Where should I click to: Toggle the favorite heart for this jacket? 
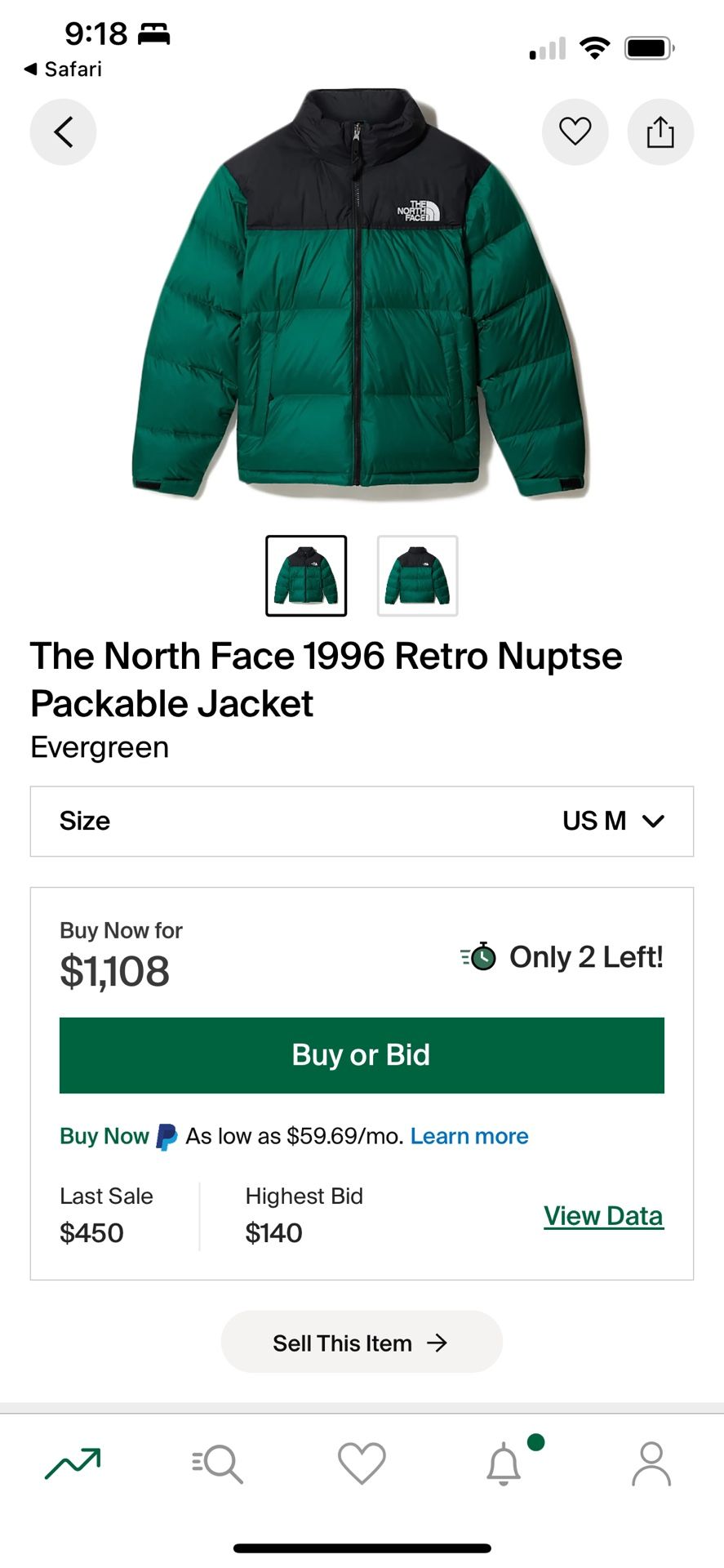tap(575, 131)
